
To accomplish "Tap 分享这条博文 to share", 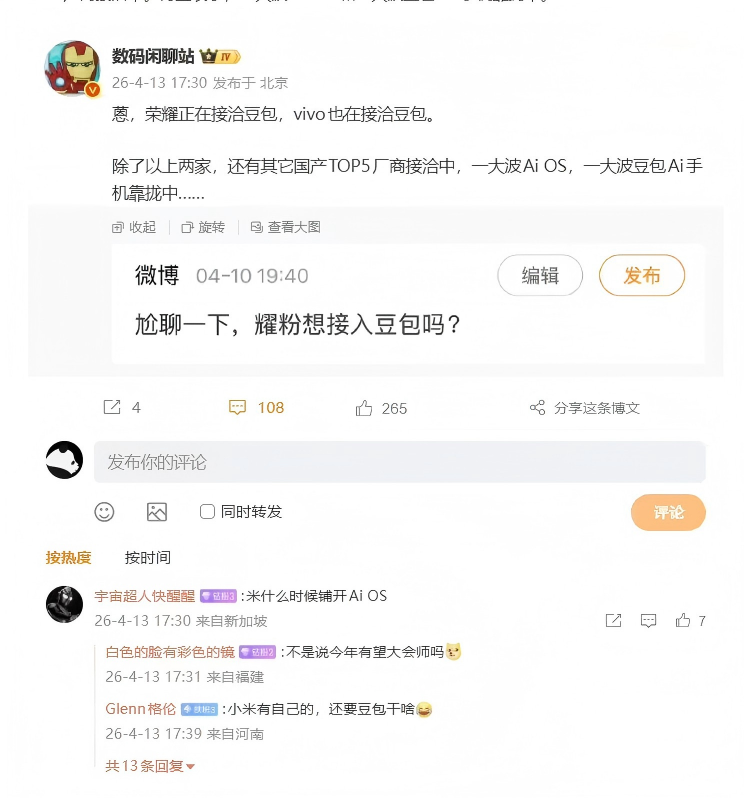I will tap(585, 407).
